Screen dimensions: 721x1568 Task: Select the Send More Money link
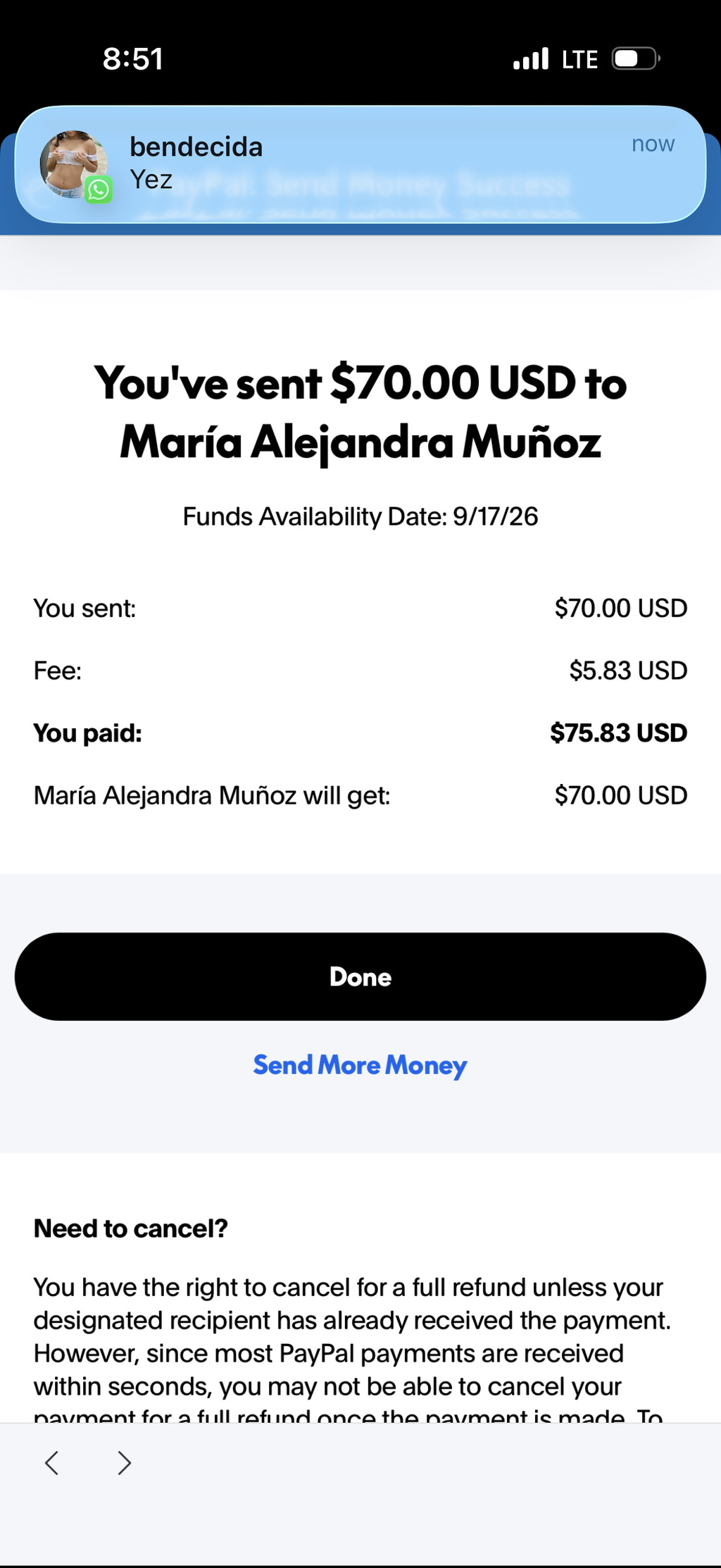pyautogui.click(x=360, y=1065)
